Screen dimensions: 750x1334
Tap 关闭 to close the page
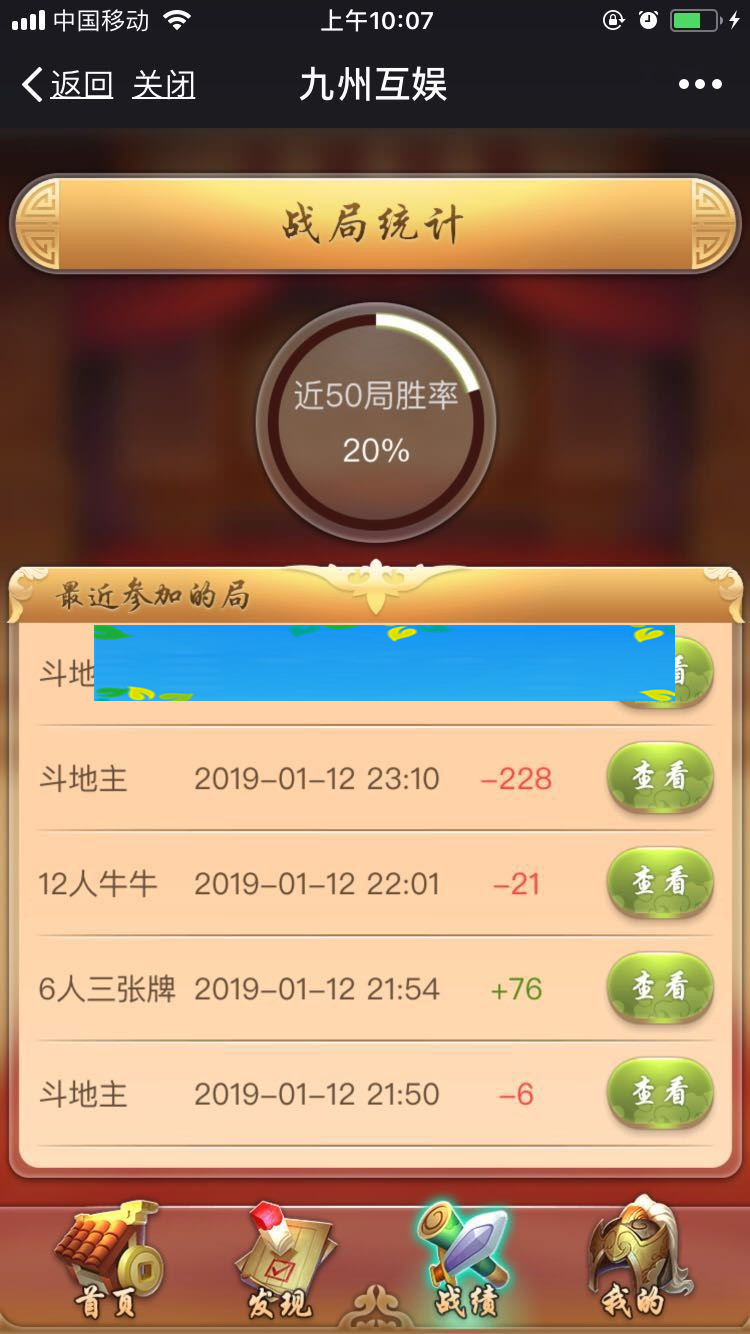(x=162, y=85)
